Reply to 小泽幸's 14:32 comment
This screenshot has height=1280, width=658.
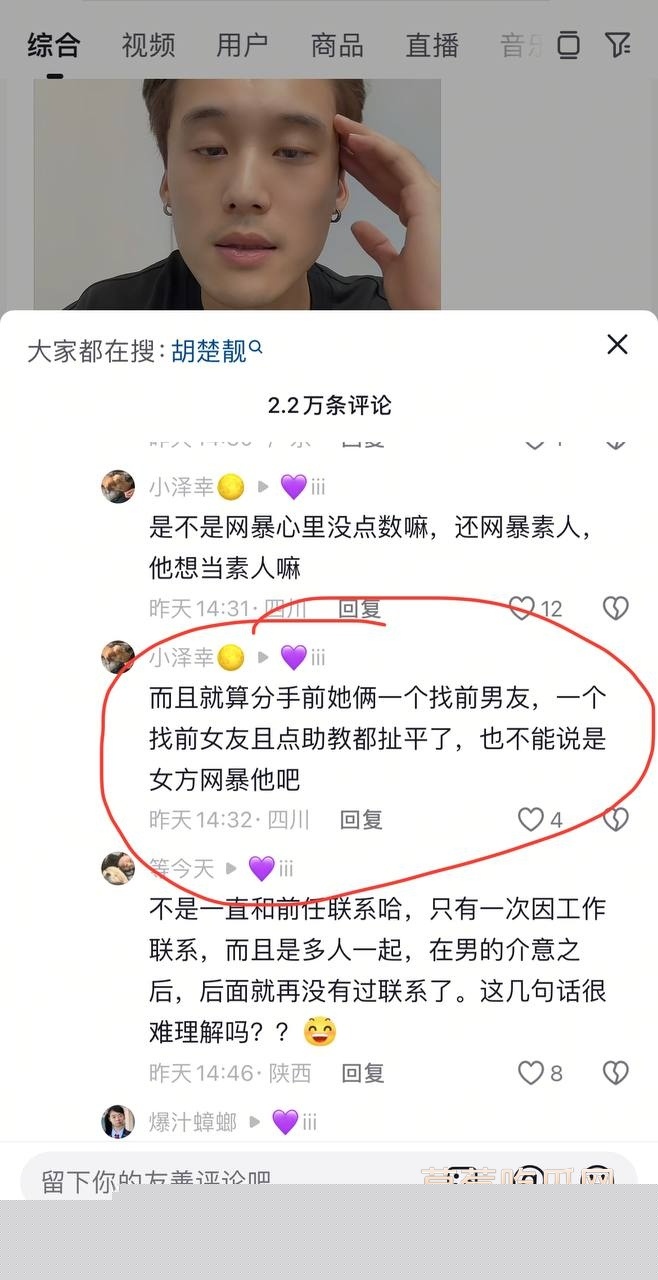click(x=361, y=820)
